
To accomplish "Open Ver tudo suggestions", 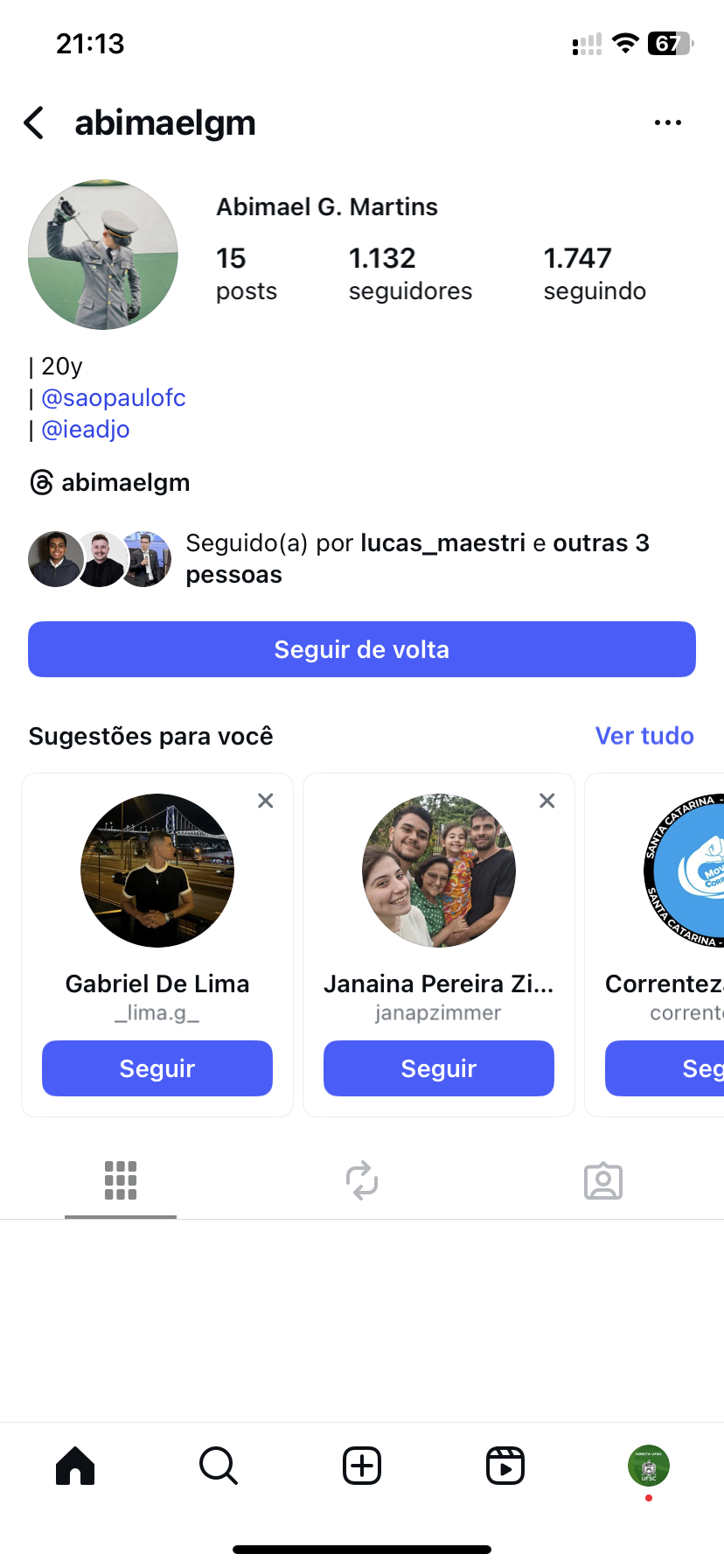I will [x=644, y=736].
